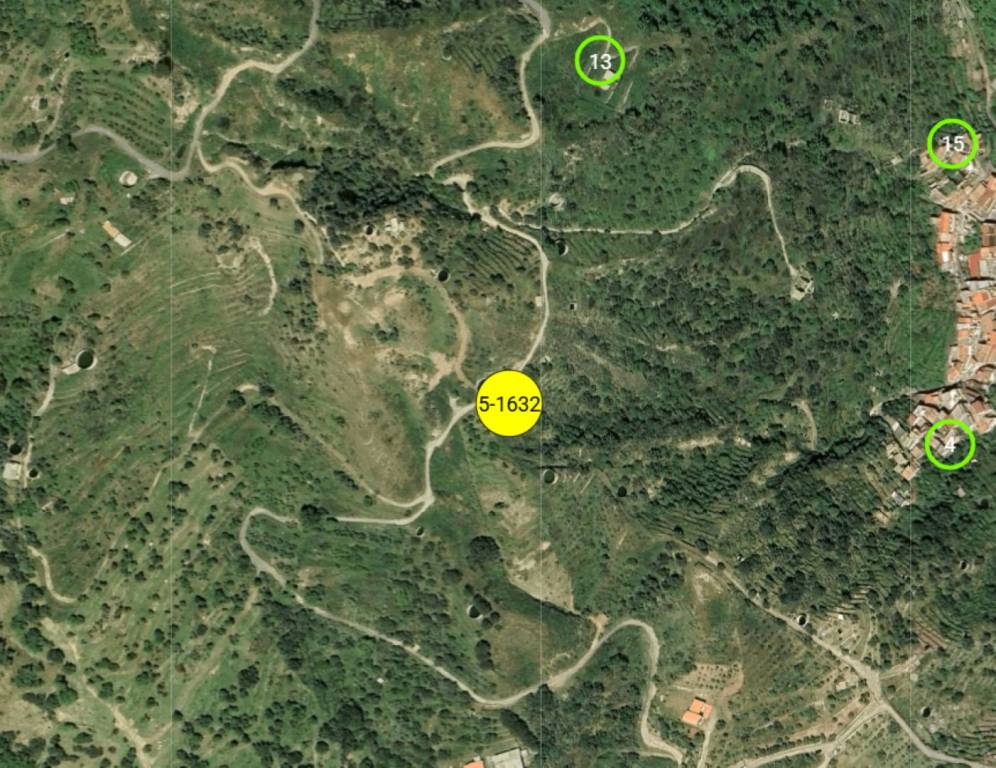The image size is (996, 768).
Task: Select the green circle marker 4
Action: tap(949, 444)
